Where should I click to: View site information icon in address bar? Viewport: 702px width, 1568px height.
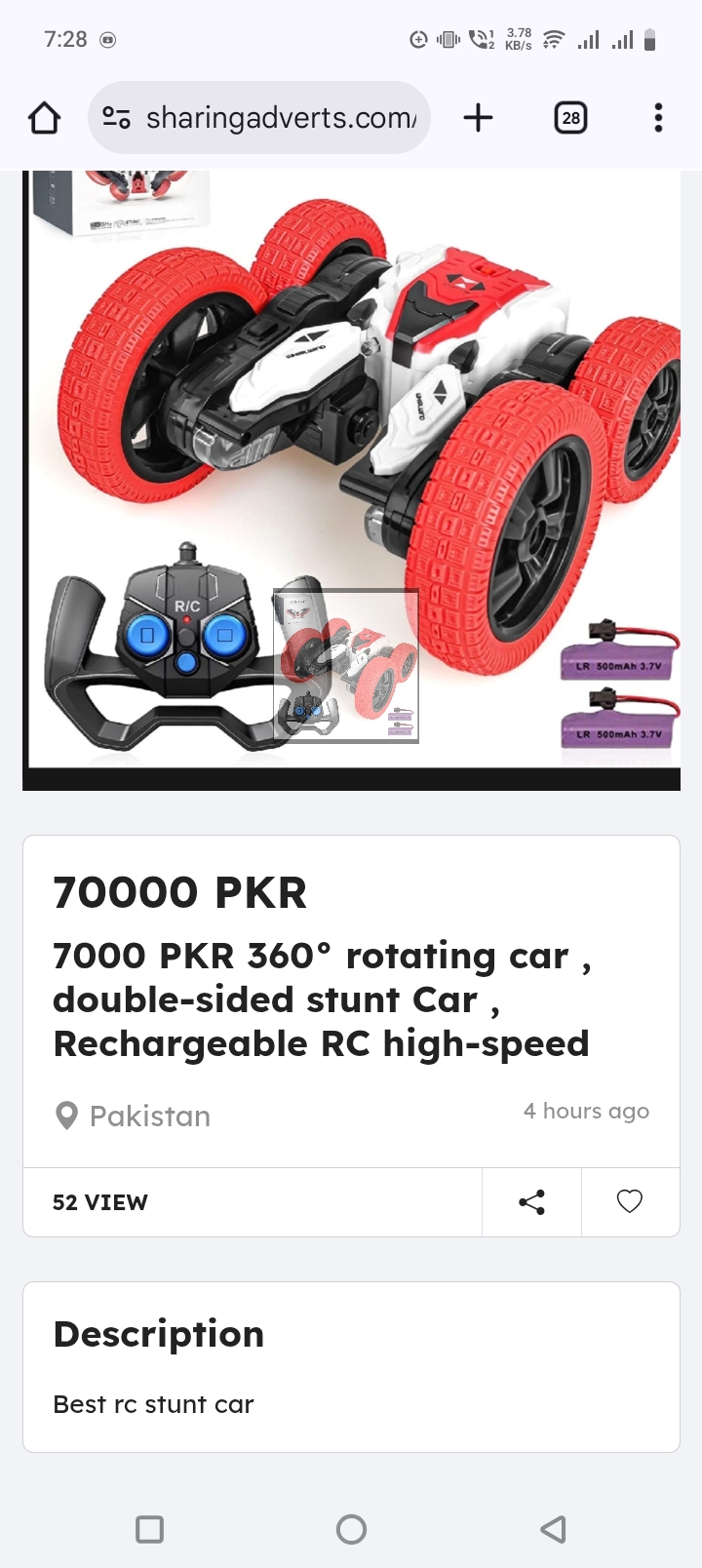(116, 118)
